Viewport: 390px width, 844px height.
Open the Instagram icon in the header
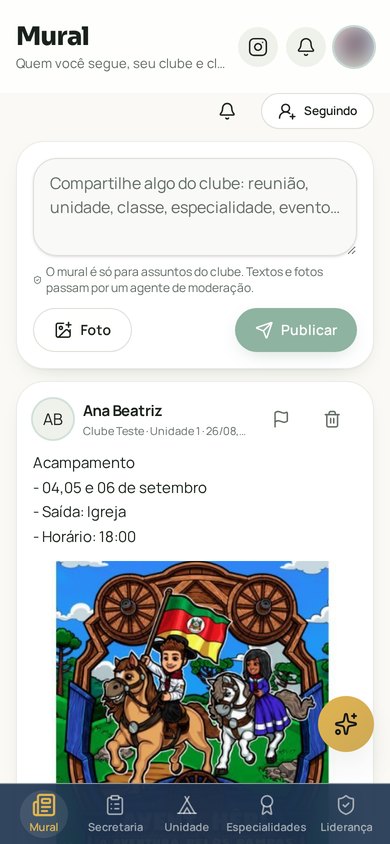tap(258, 47)
